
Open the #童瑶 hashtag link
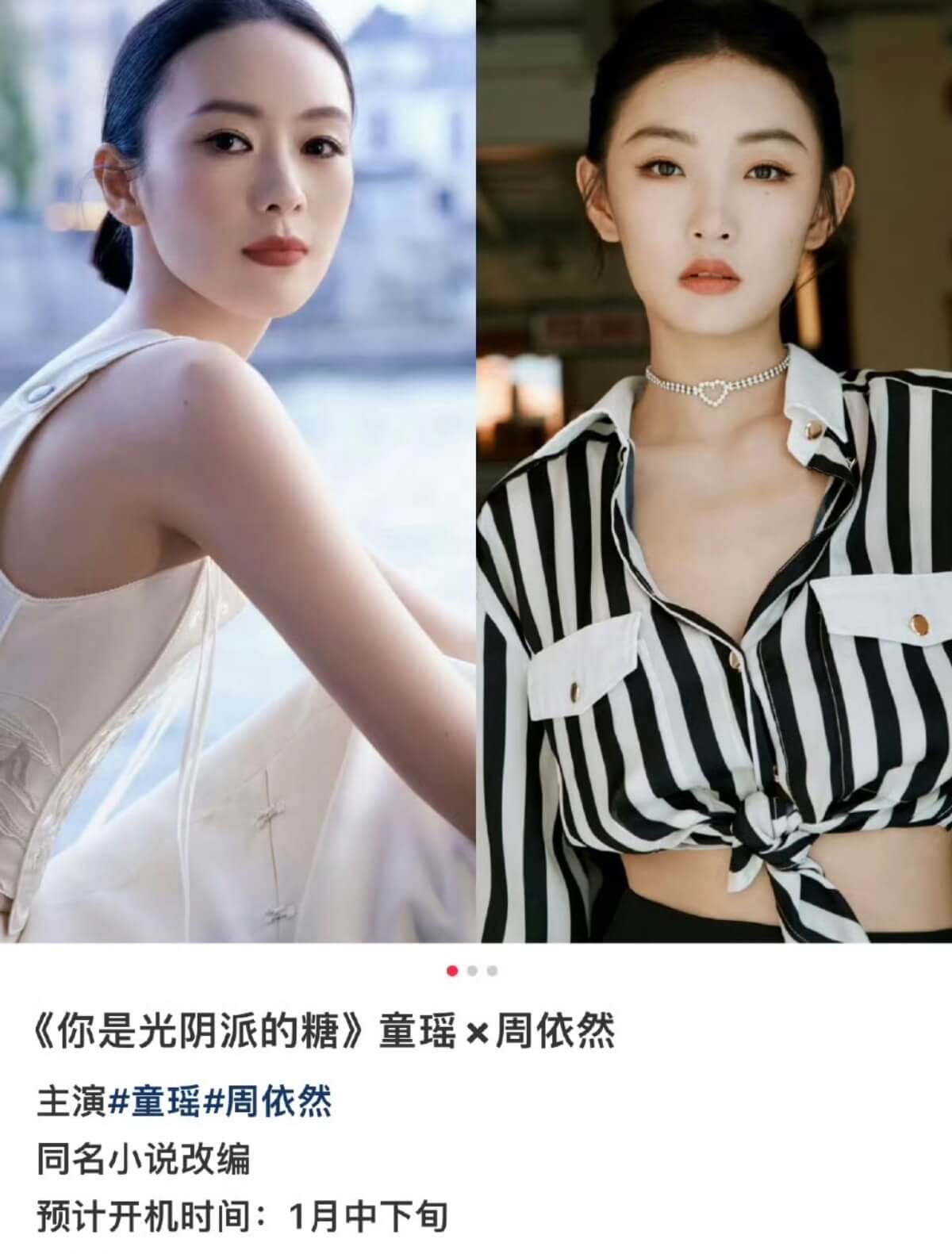(155, 1103)
